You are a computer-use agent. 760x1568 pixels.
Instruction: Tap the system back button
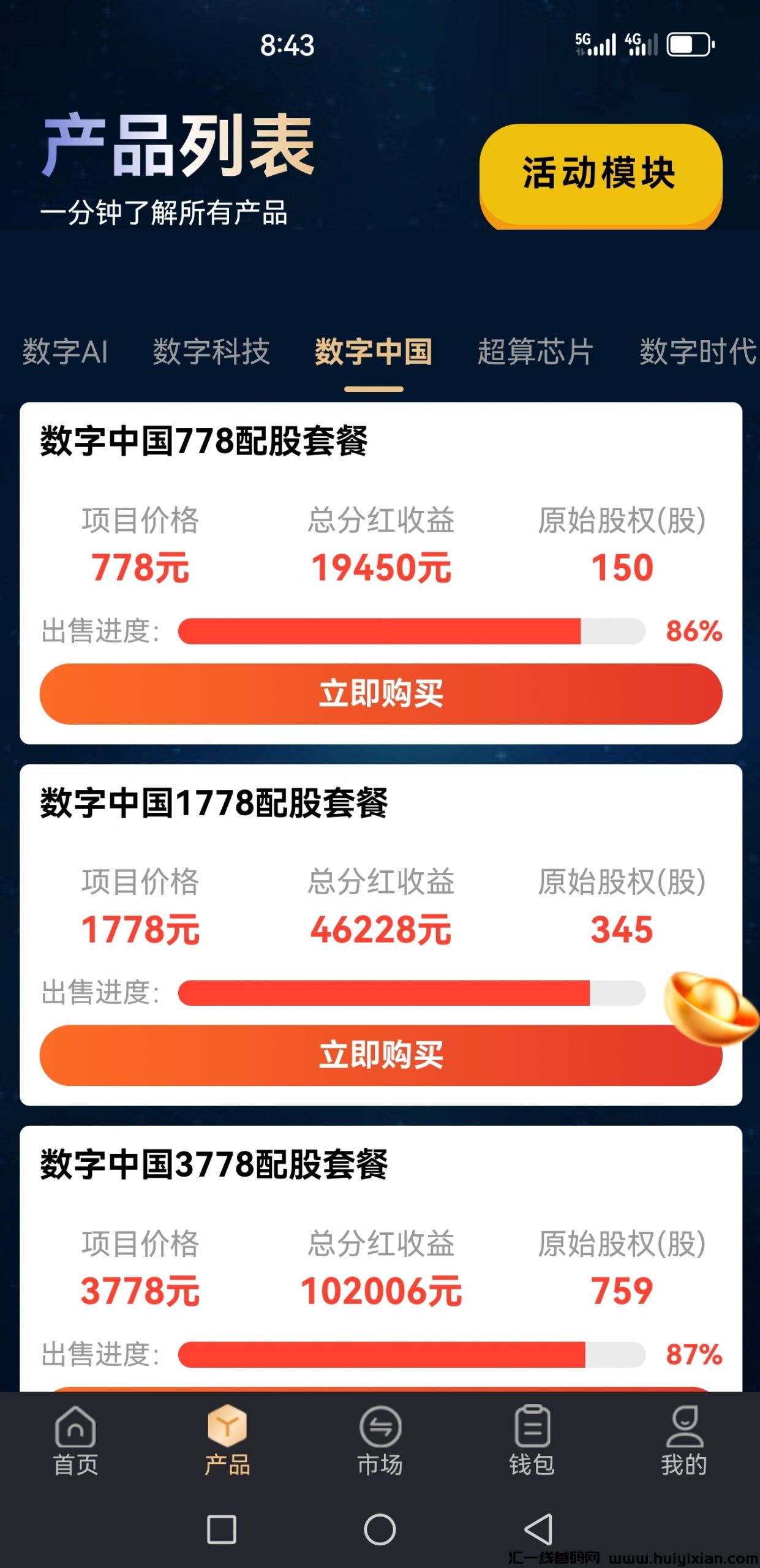(538, 1529)
